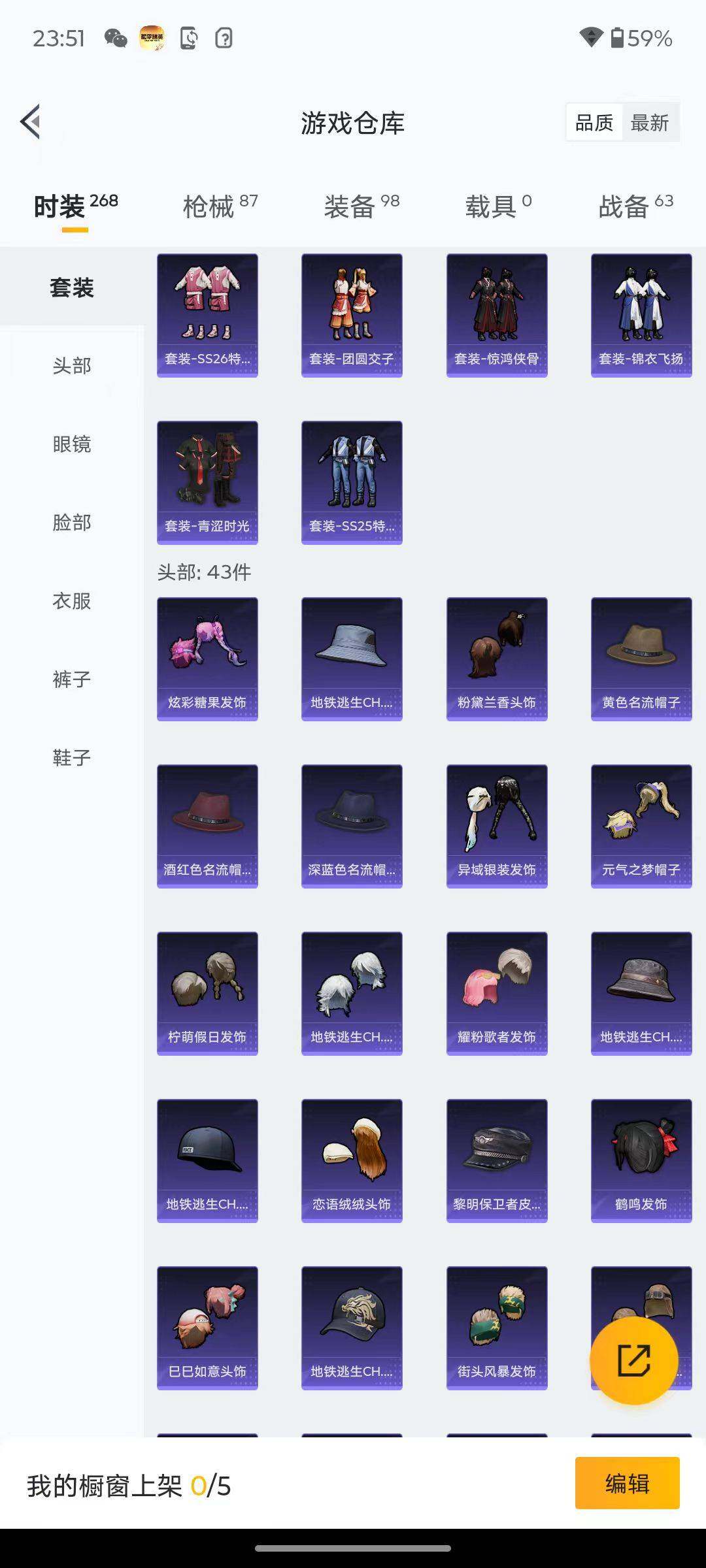Viewport: 706px width, 1568px height.
Task: Go back from 游戏仓库 page
Action: (31, 122)
